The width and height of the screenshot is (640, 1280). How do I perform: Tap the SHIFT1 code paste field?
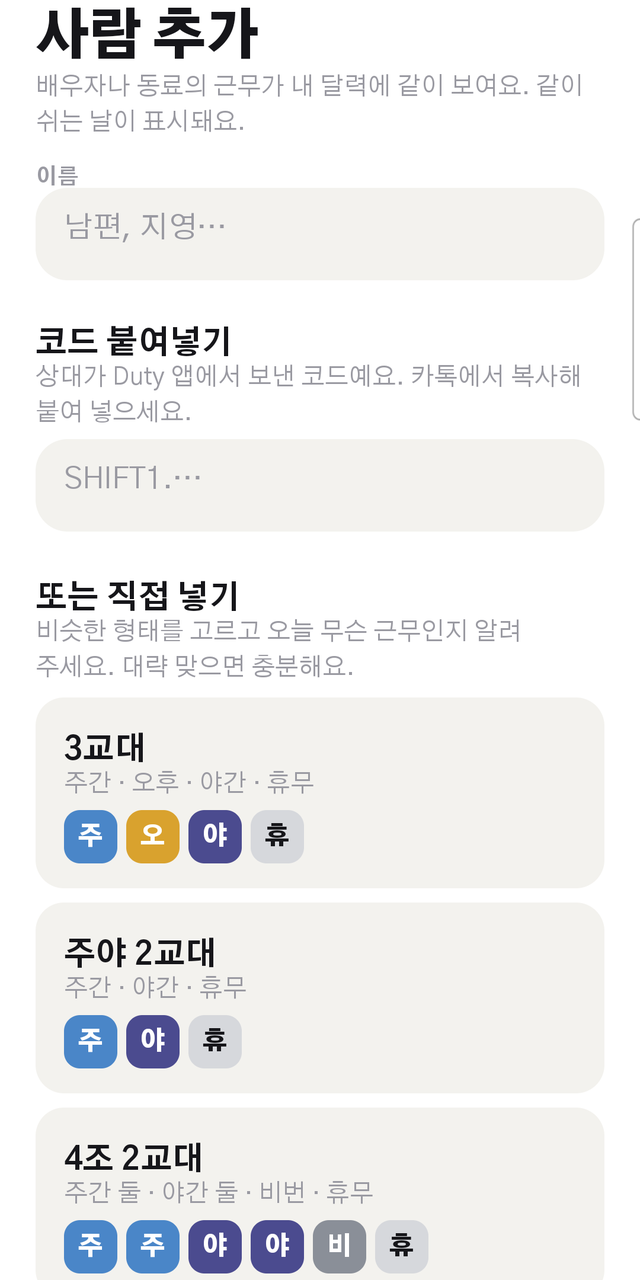tap(320, 485)
